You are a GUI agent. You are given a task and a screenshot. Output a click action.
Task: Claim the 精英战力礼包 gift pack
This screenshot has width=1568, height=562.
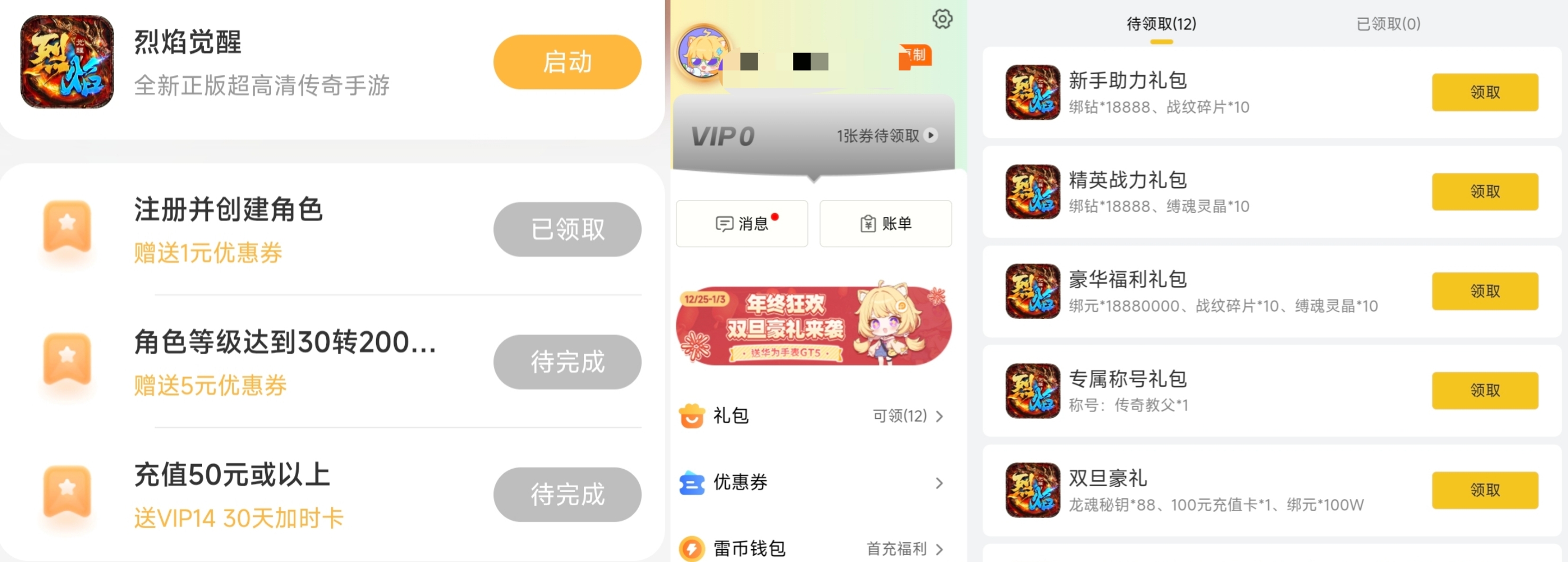[x=1484, y=191]
